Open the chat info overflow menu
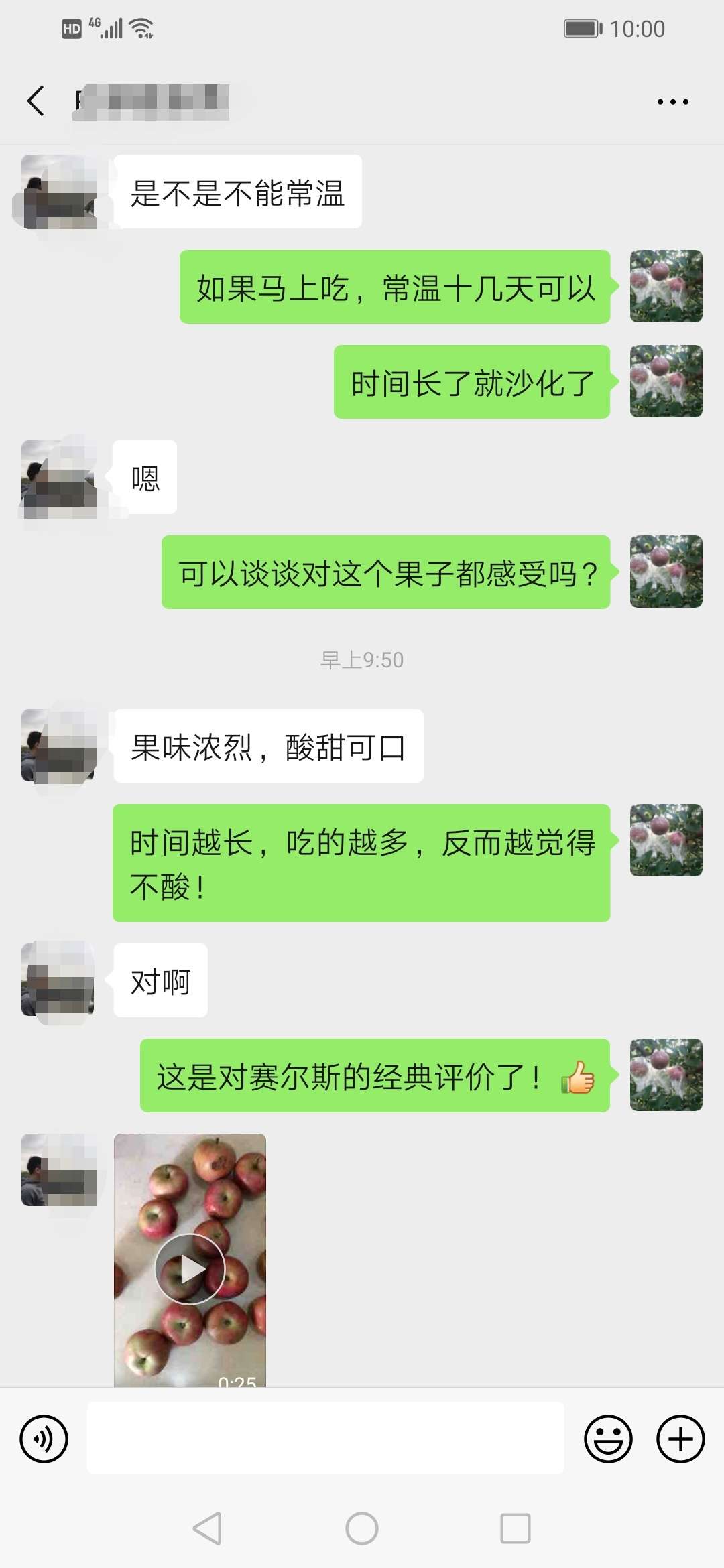 (x=672, y=102)
